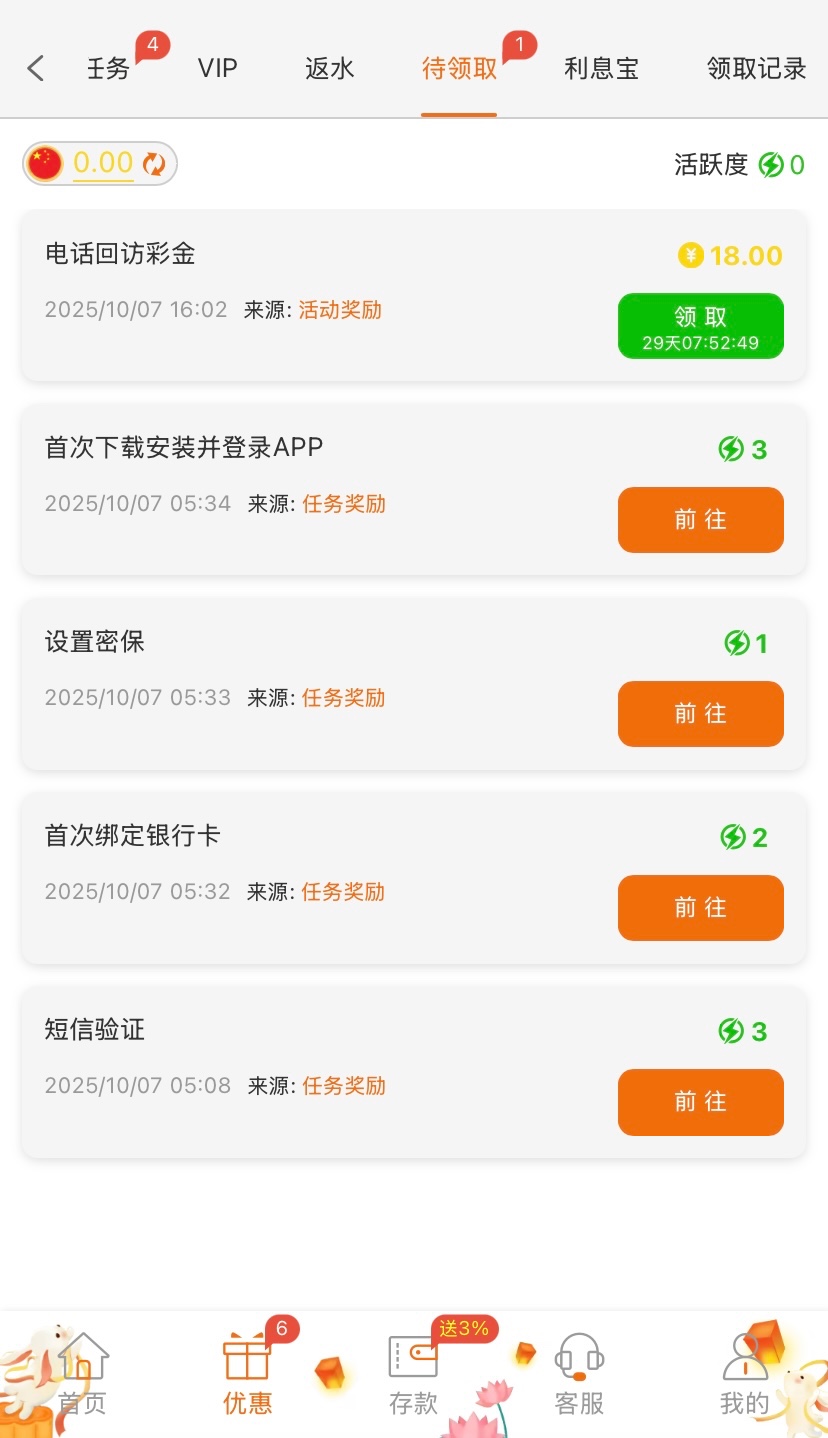Contact 客服 customer service

click(x=579, y=1374)
